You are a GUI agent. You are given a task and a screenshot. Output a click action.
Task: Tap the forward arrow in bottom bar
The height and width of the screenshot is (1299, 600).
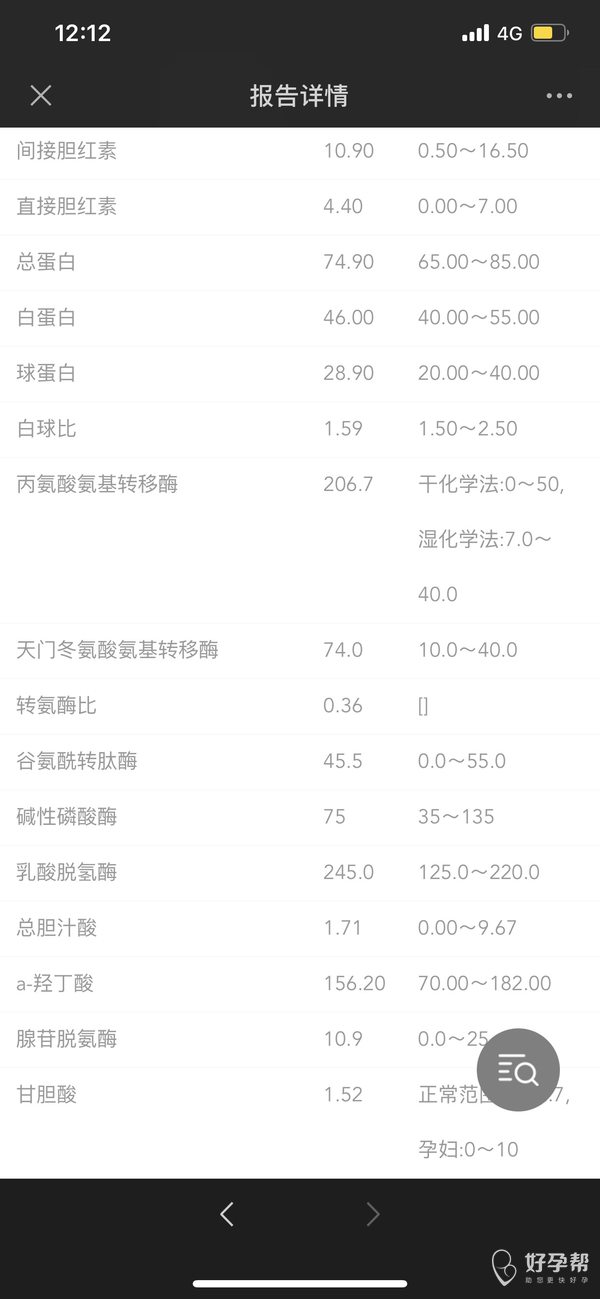point(373,1214)
